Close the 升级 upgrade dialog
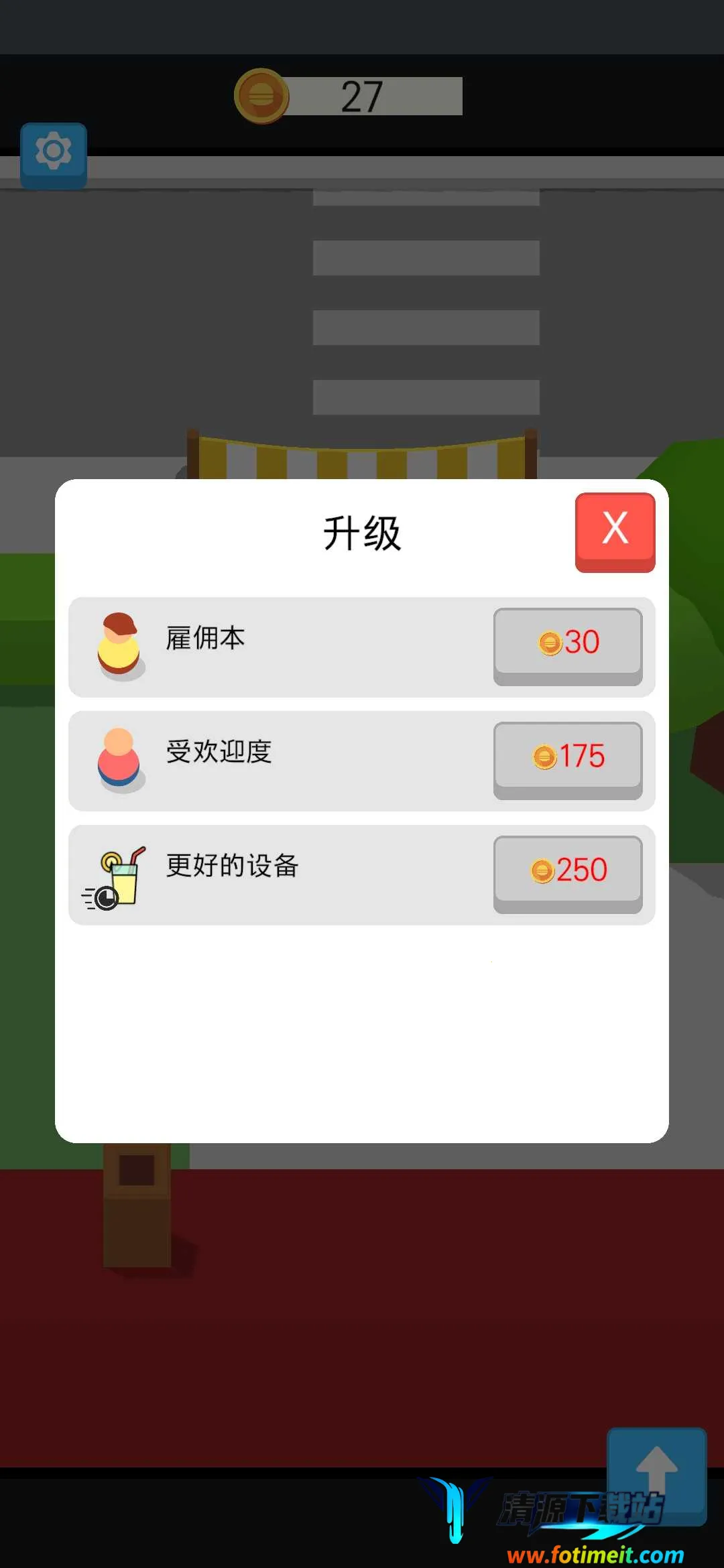Viewport: 724px width, 1568px height. click(615, 531)
